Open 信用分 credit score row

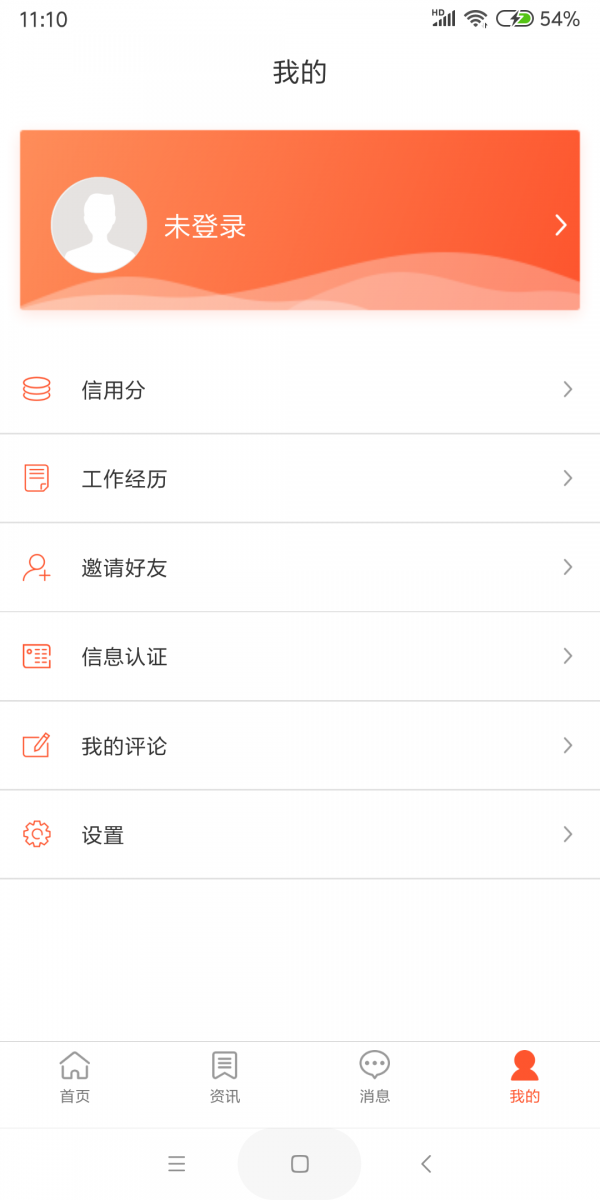pyautogui.click(x=300, y=390)
